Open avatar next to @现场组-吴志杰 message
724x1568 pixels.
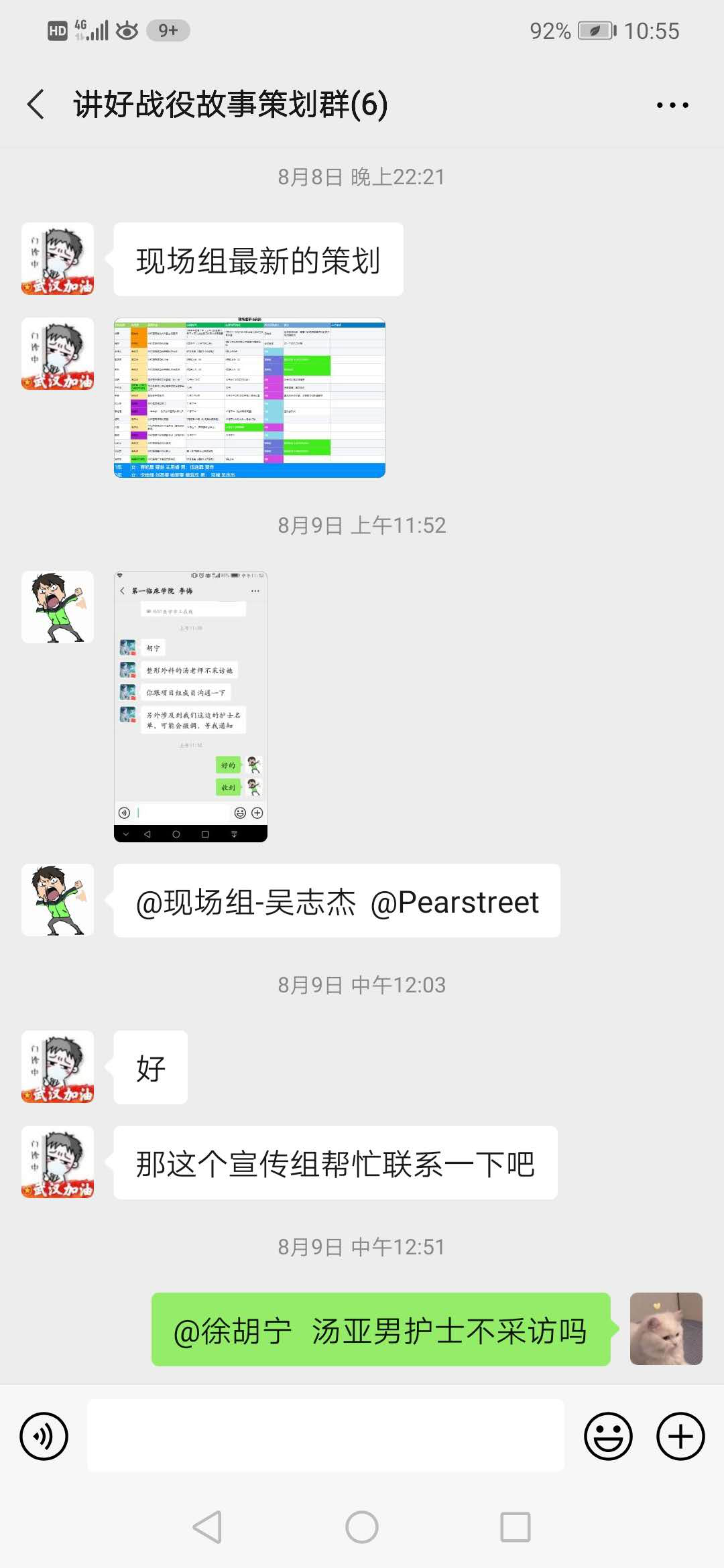tap(58, 900)
